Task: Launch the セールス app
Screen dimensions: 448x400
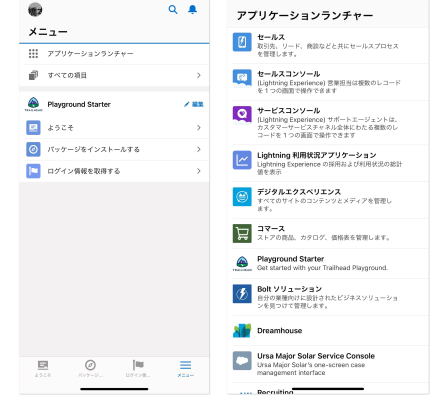Action: 328,45
